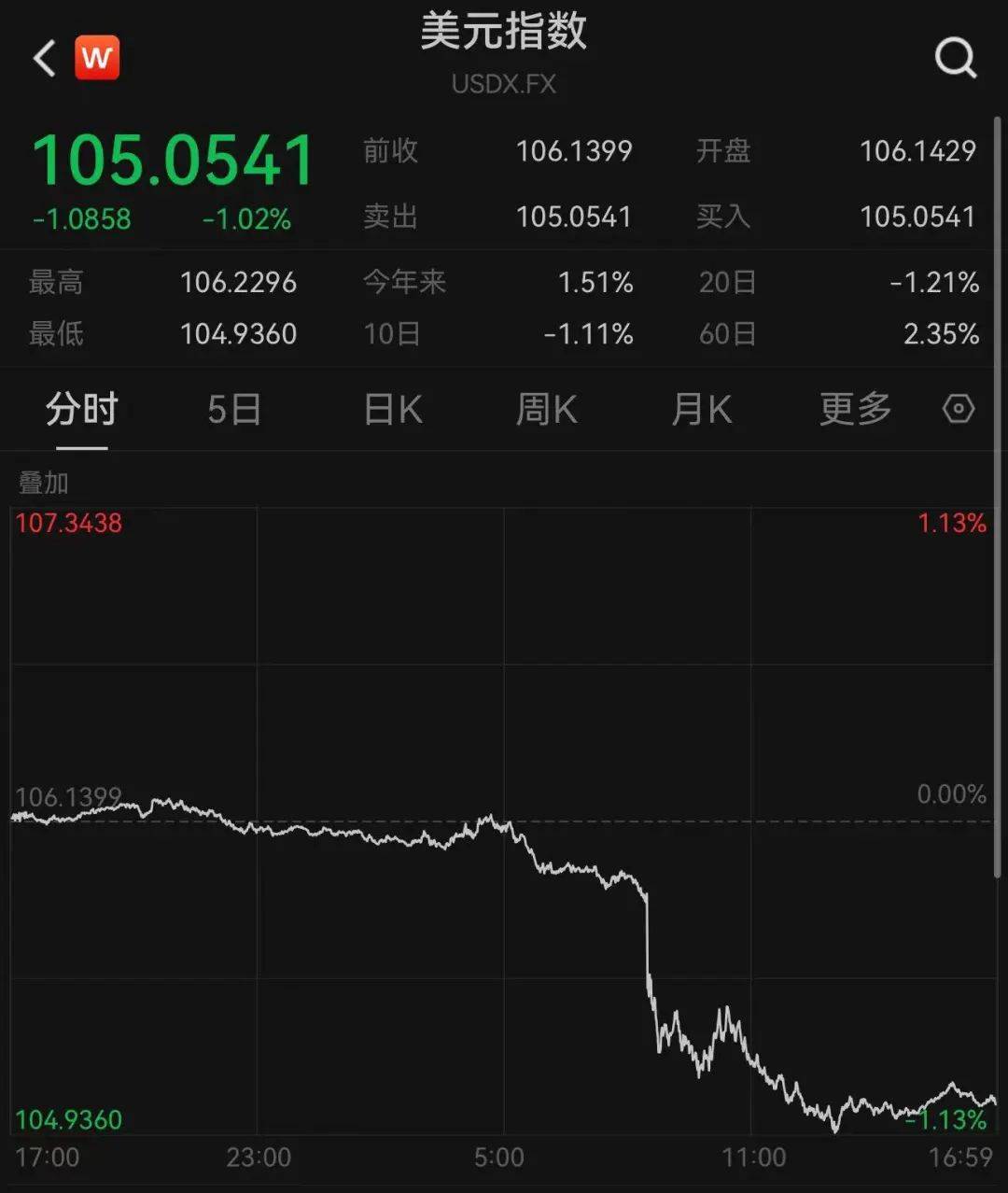Open the red W app icon
The height and width of the screenshot is (1193, 1008).
pyautogui.click(x=97, y=58)
